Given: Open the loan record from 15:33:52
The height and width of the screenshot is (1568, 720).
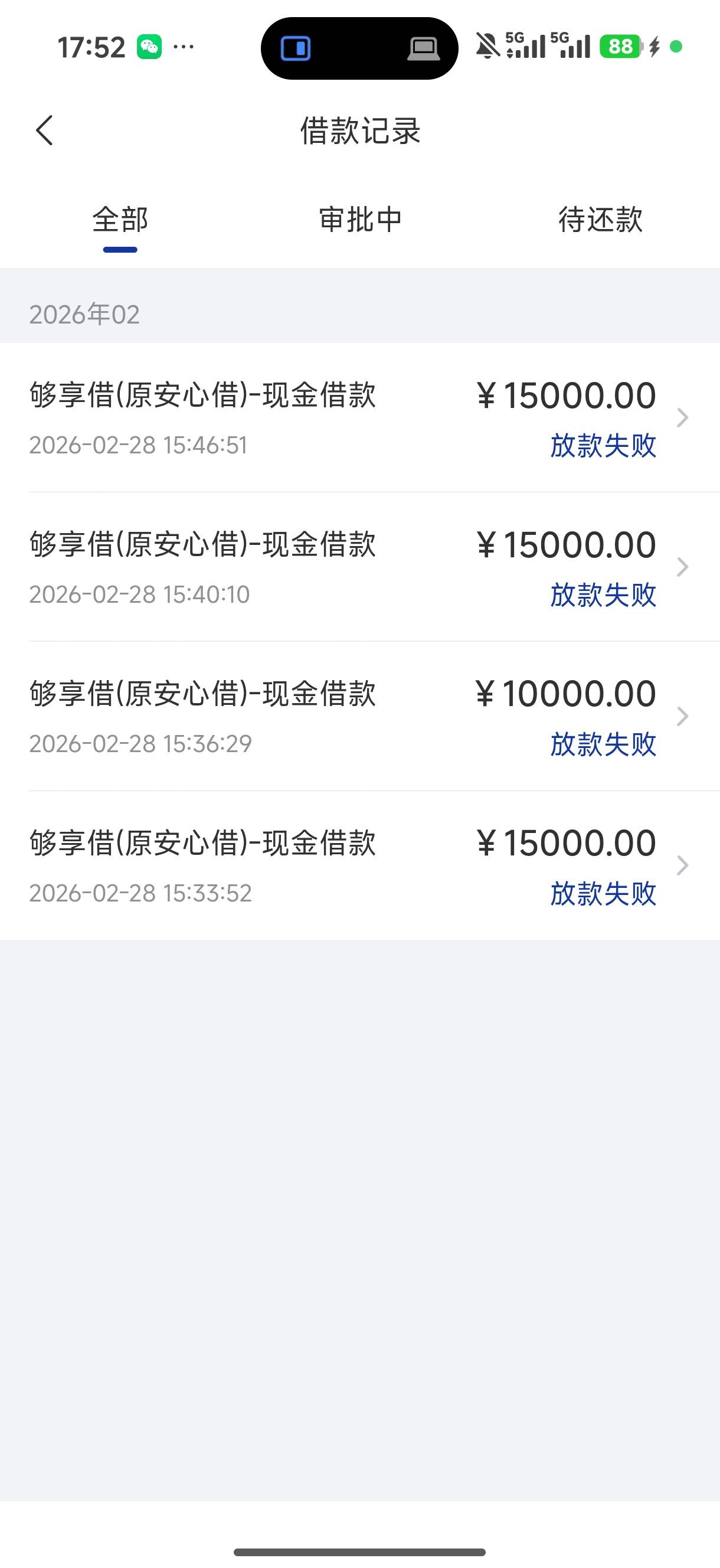Looking at the screenshot, I should coord(359,865).
